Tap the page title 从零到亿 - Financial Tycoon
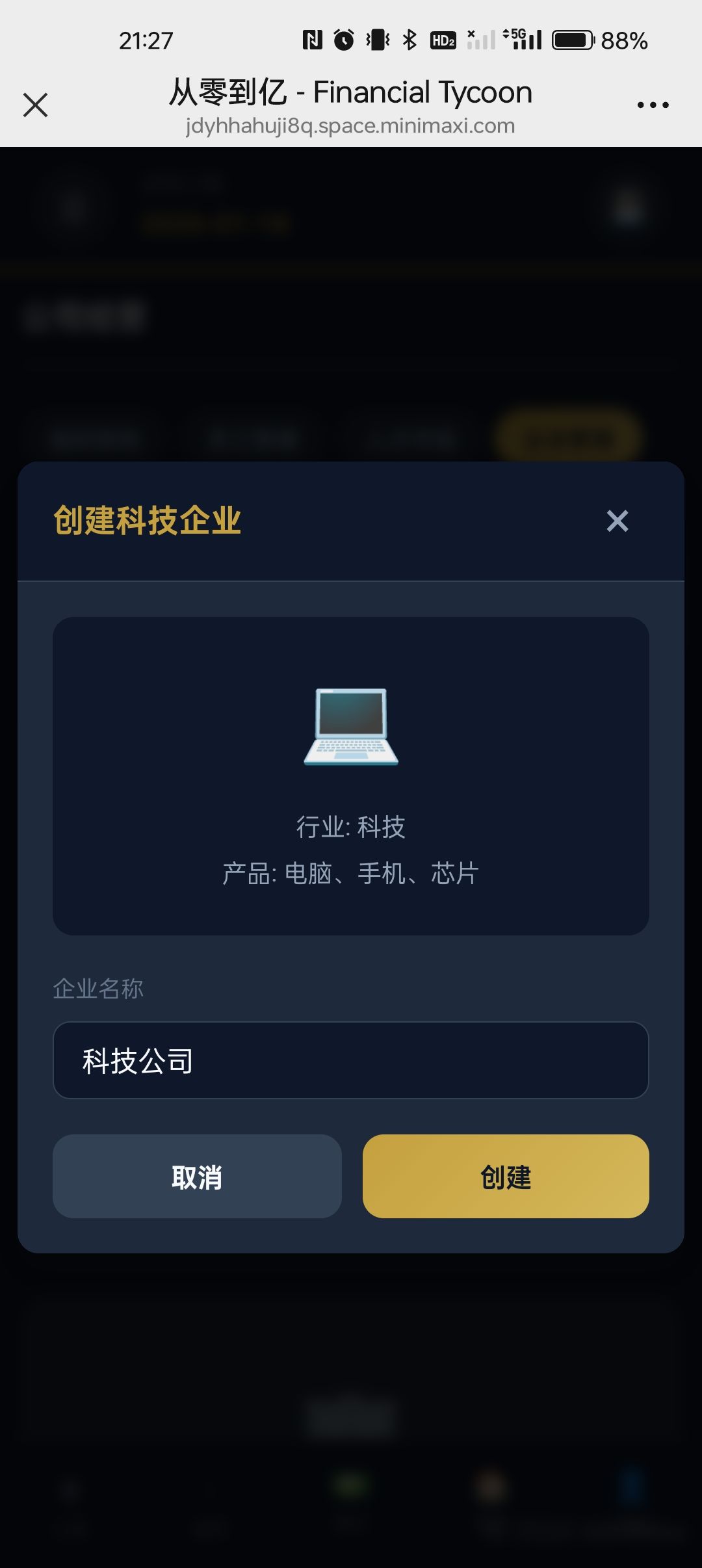This screenshot has width=702, height=1568. [350, 92]
